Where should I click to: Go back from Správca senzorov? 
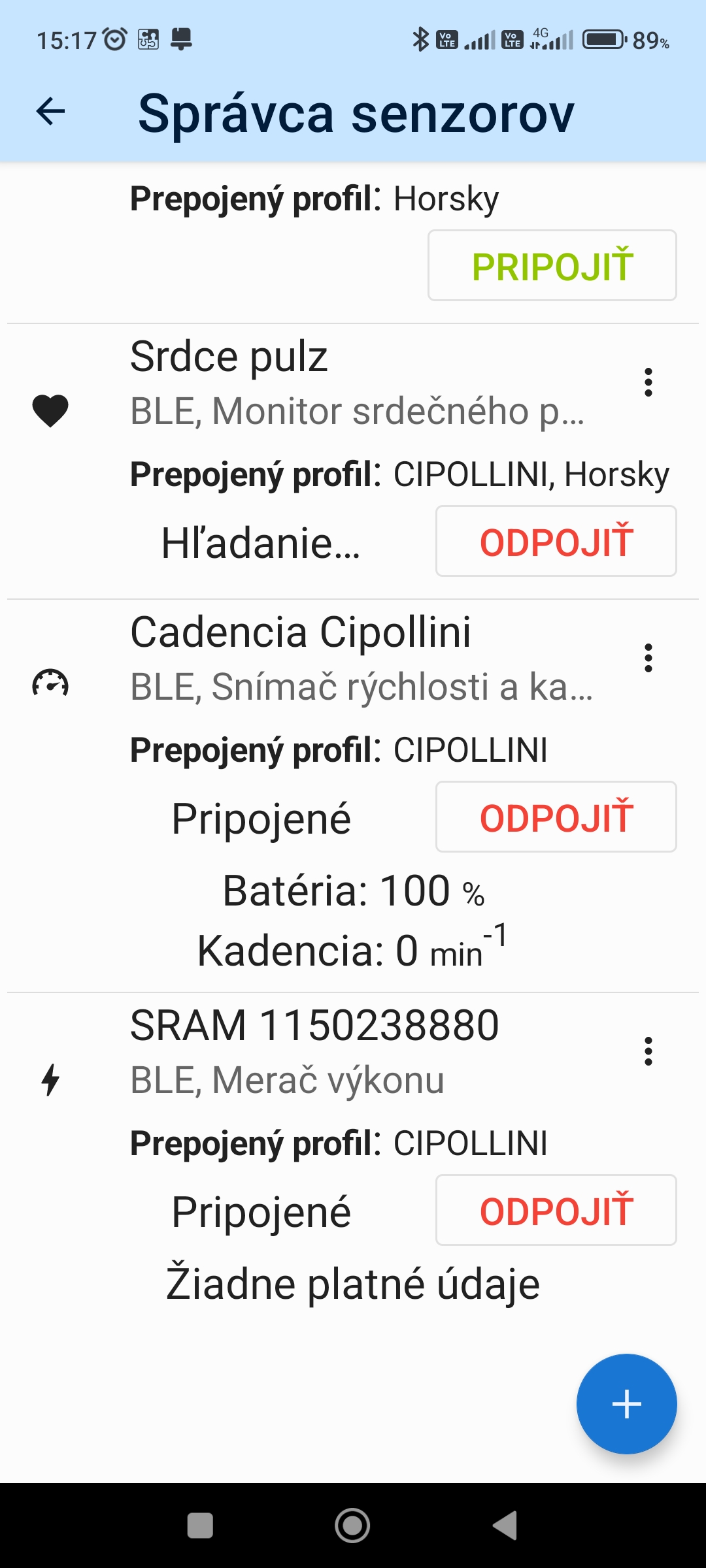(x=50, y=112)
